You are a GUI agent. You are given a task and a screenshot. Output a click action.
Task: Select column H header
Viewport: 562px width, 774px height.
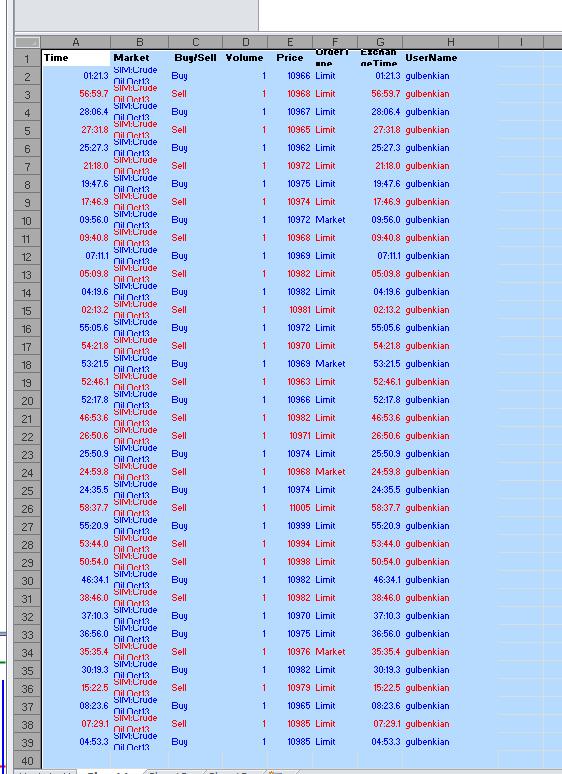tap(450, 42)
